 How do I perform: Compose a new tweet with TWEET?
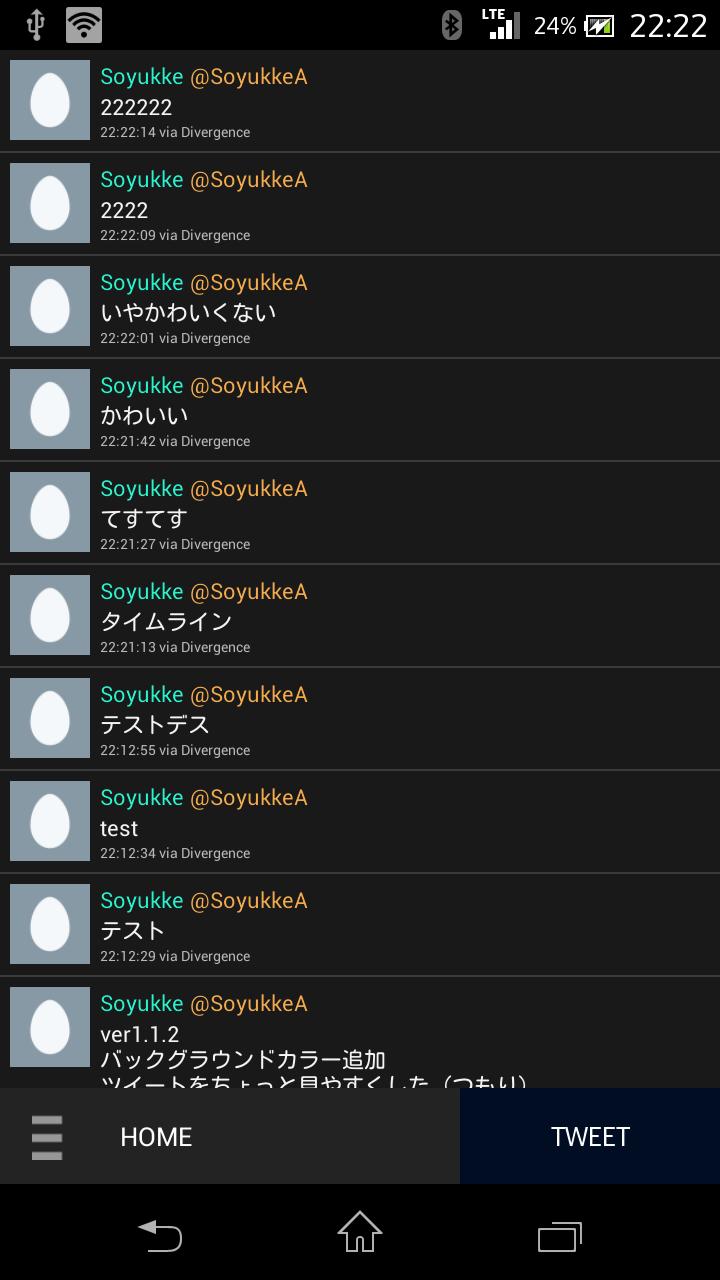tap(590, 1137)
